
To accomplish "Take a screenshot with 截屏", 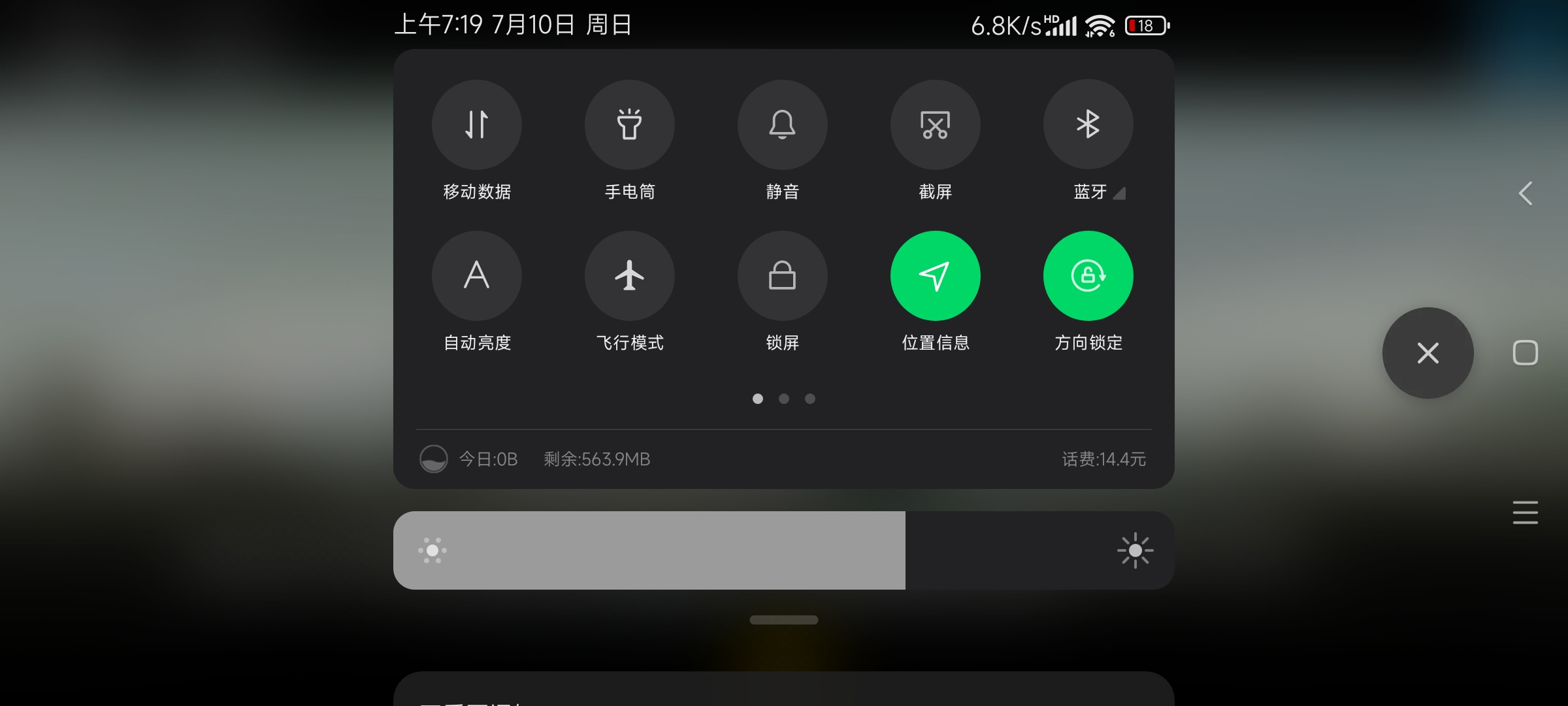I will 935,125.
